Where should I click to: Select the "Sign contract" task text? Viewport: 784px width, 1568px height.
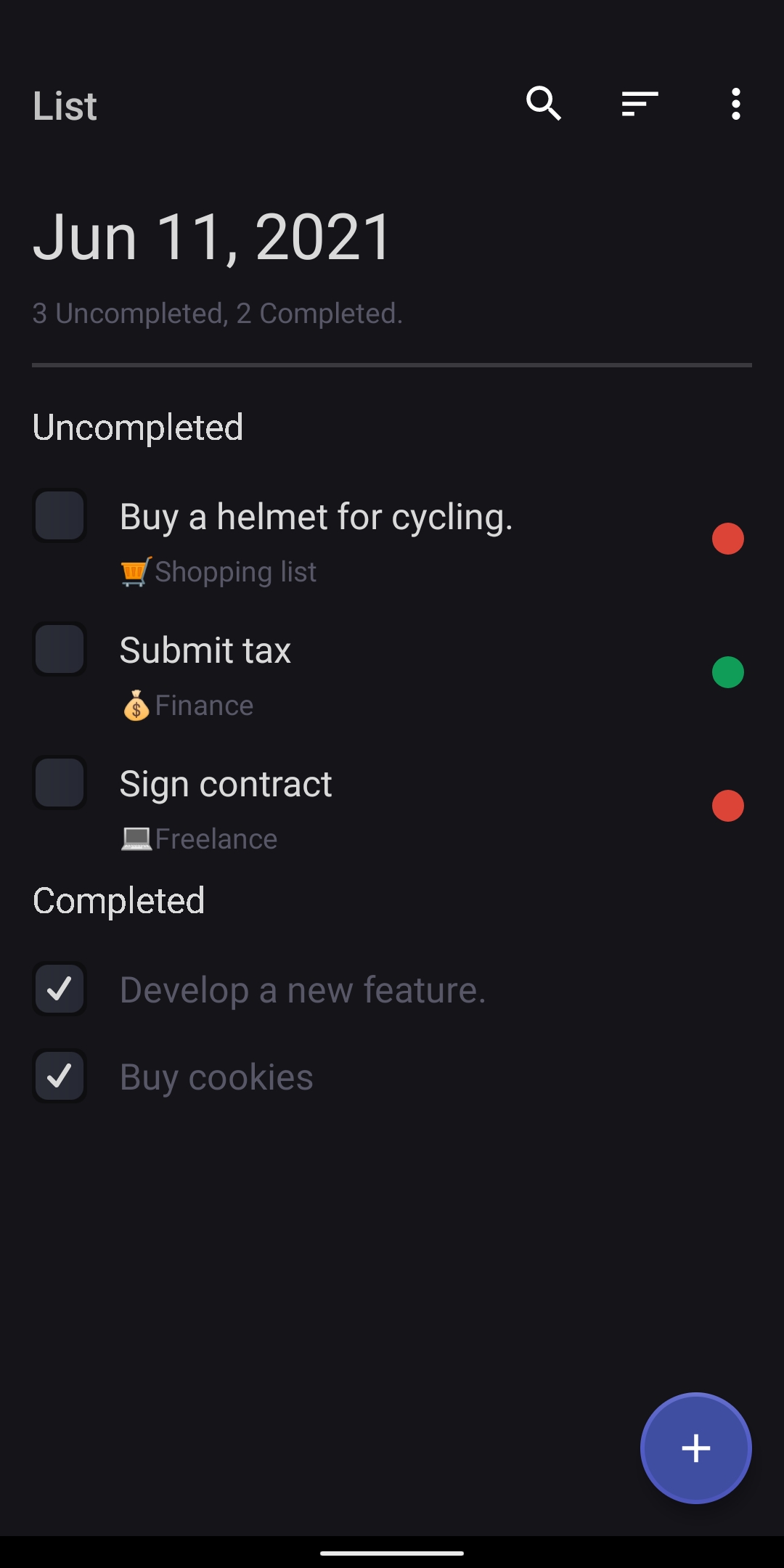[x=225, y=783]
